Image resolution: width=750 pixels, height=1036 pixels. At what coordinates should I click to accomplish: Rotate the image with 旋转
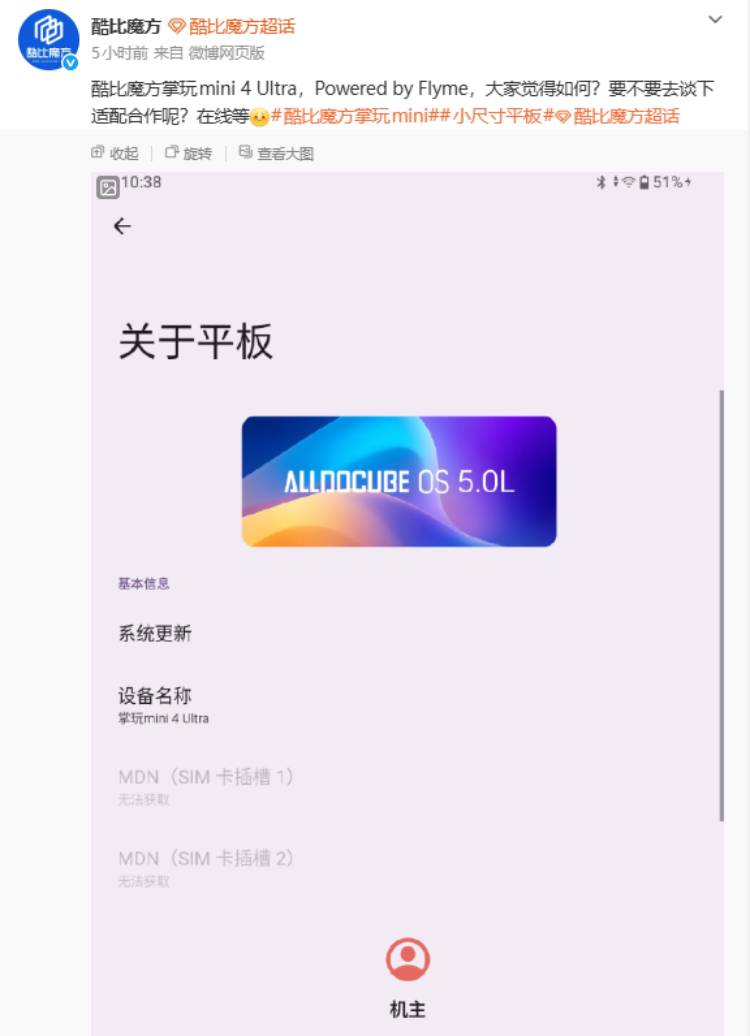click(x=188, y=153)
